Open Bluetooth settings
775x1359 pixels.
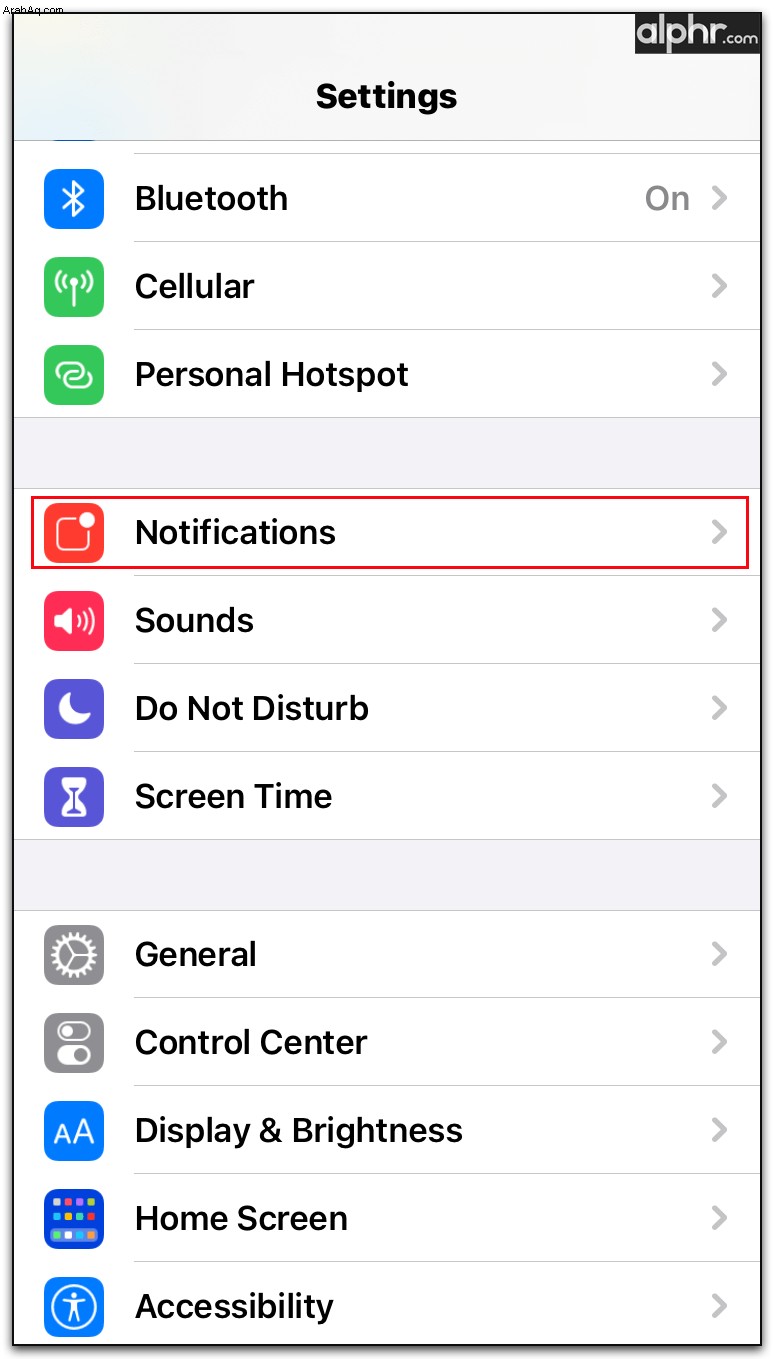click(387, 198)
